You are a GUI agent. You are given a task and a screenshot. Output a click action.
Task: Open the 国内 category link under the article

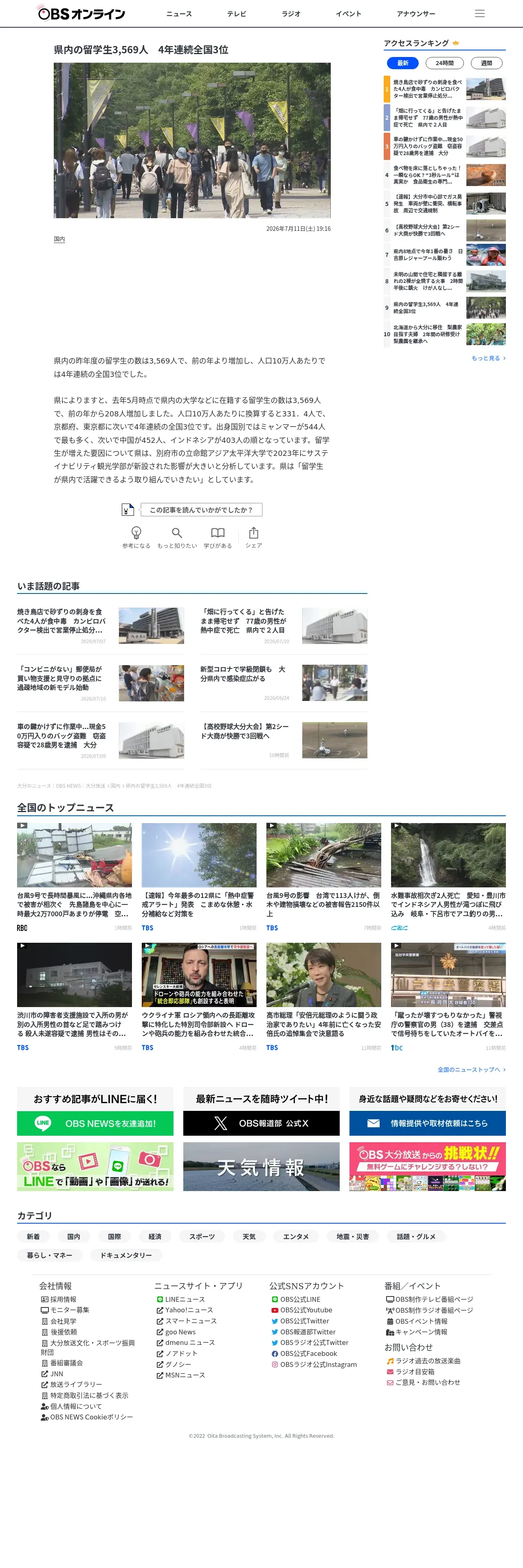[59, 239]
